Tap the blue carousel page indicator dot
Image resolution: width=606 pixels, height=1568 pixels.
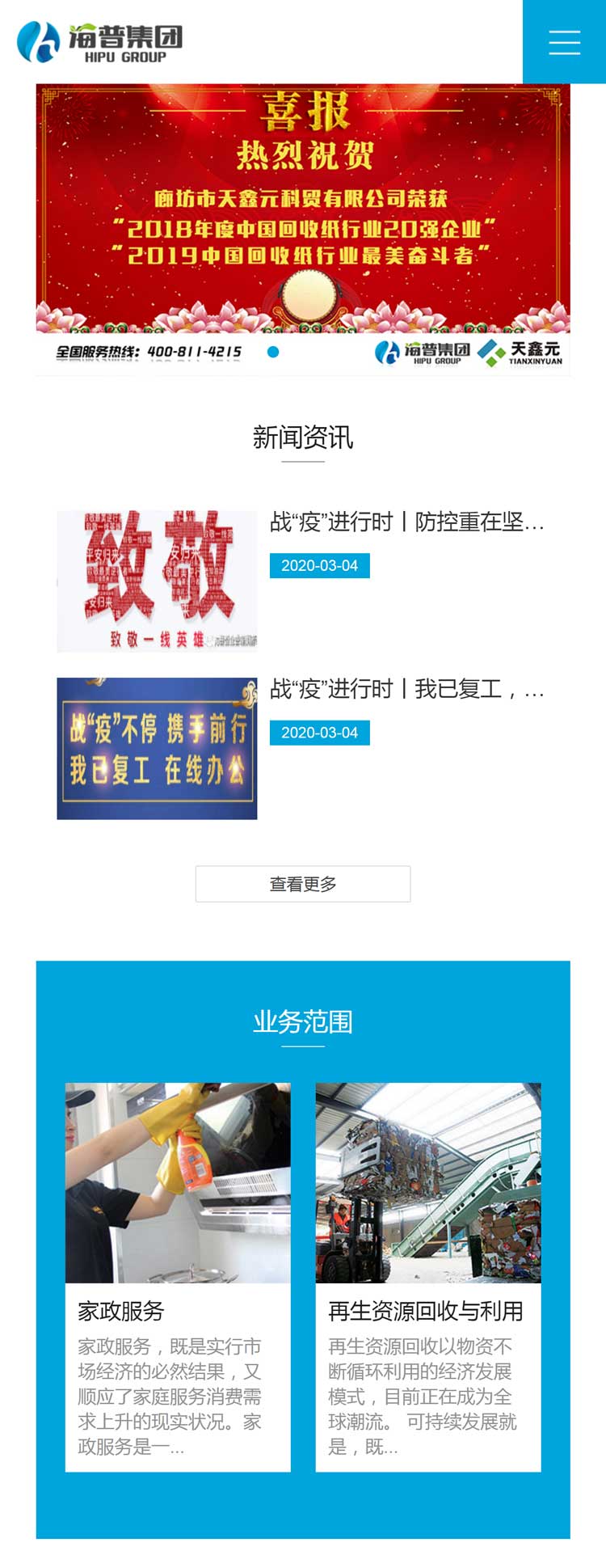click(273, 352)
